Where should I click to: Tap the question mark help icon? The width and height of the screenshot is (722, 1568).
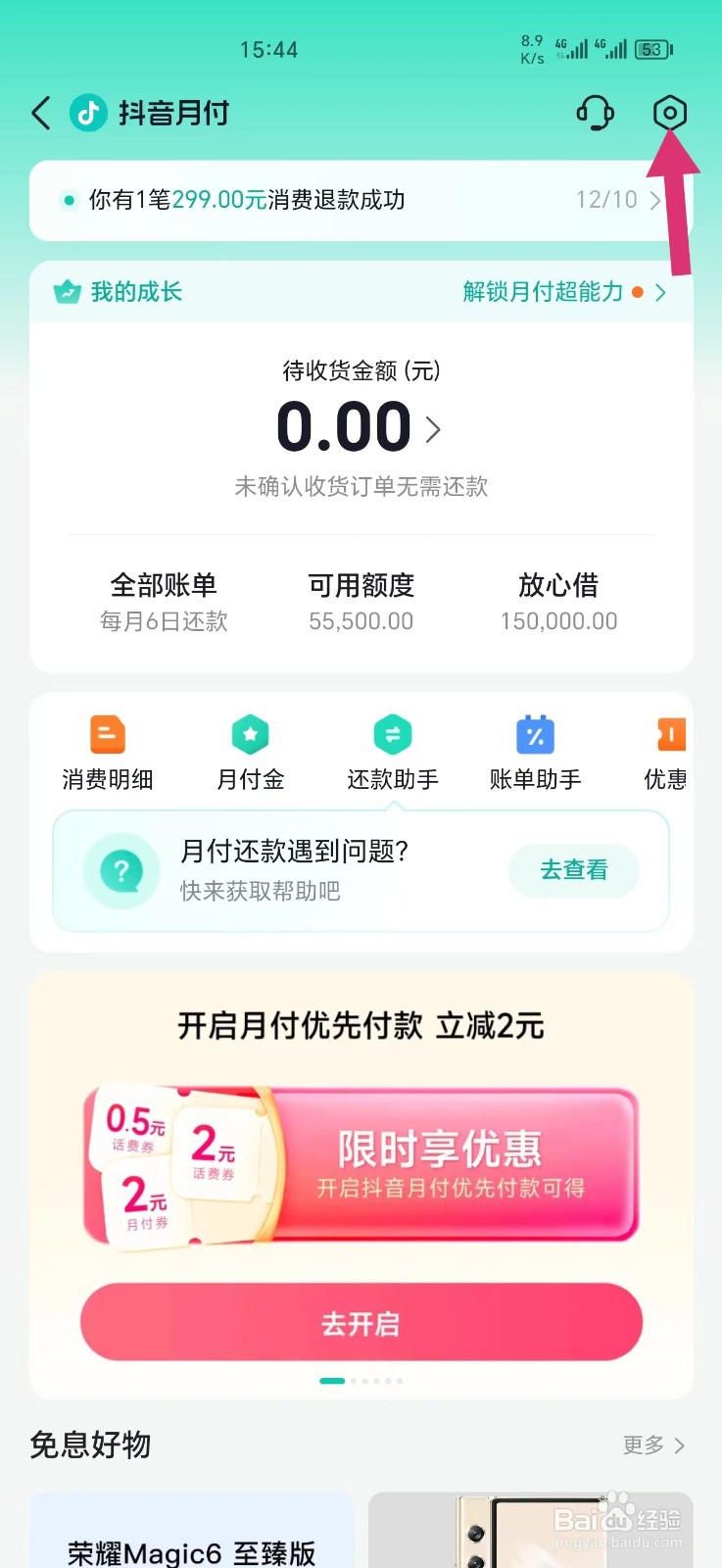coord(120,870)
